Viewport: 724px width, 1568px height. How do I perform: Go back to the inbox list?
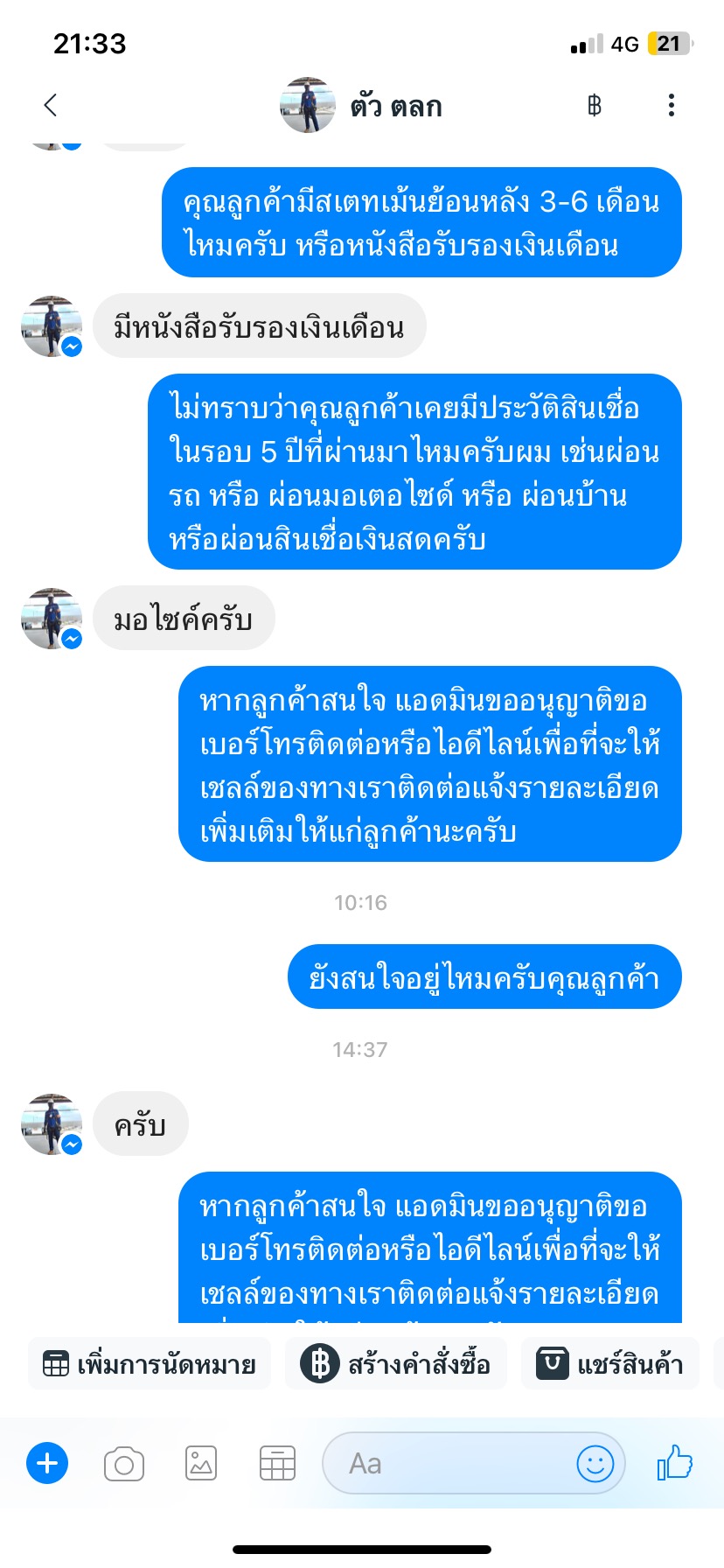coord(51,106)
